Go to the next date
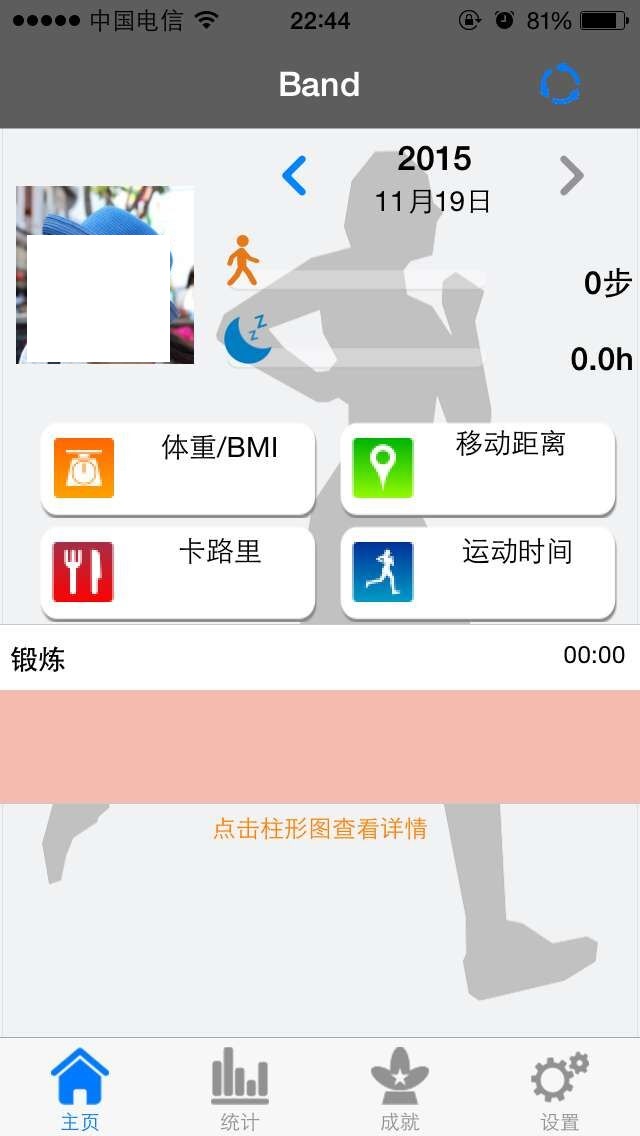 (571, 176)
